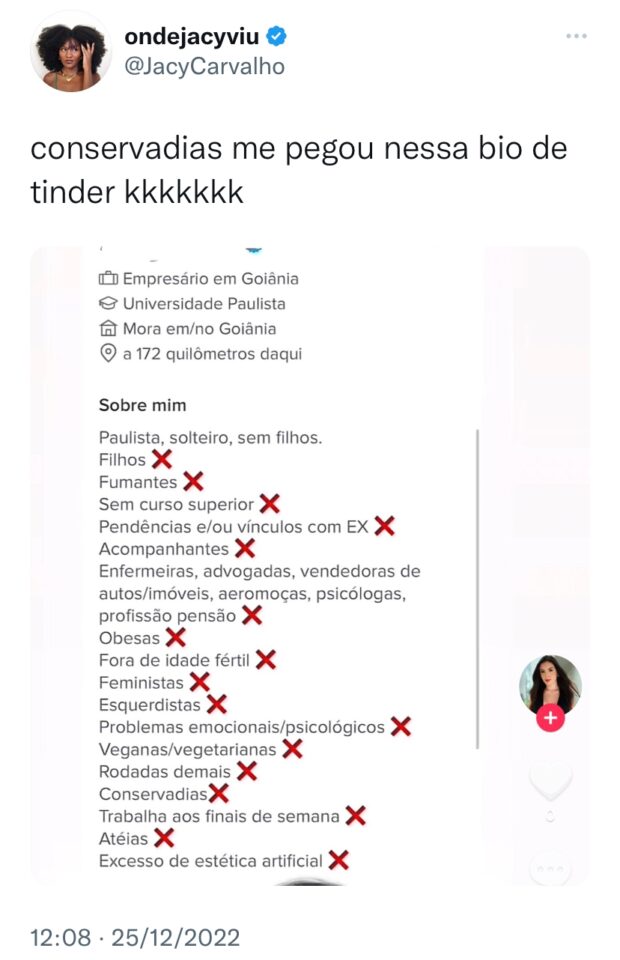The height and width of the screenshot is (960, 620).
Task: Open ondejacyviu's profile picture
Action: [72, 52]
